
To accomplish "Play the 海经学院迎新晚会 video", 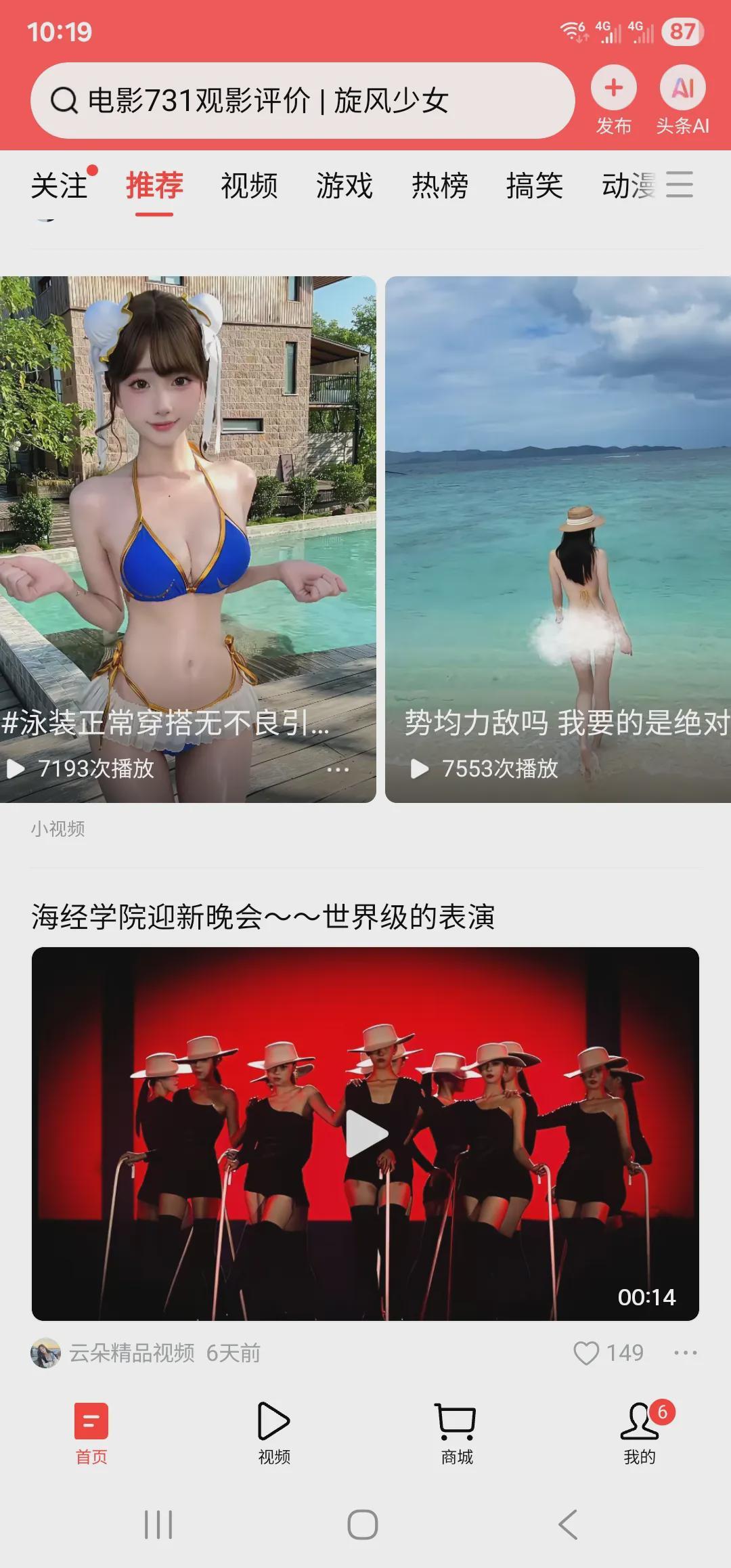I will (x=365, y=1133).
